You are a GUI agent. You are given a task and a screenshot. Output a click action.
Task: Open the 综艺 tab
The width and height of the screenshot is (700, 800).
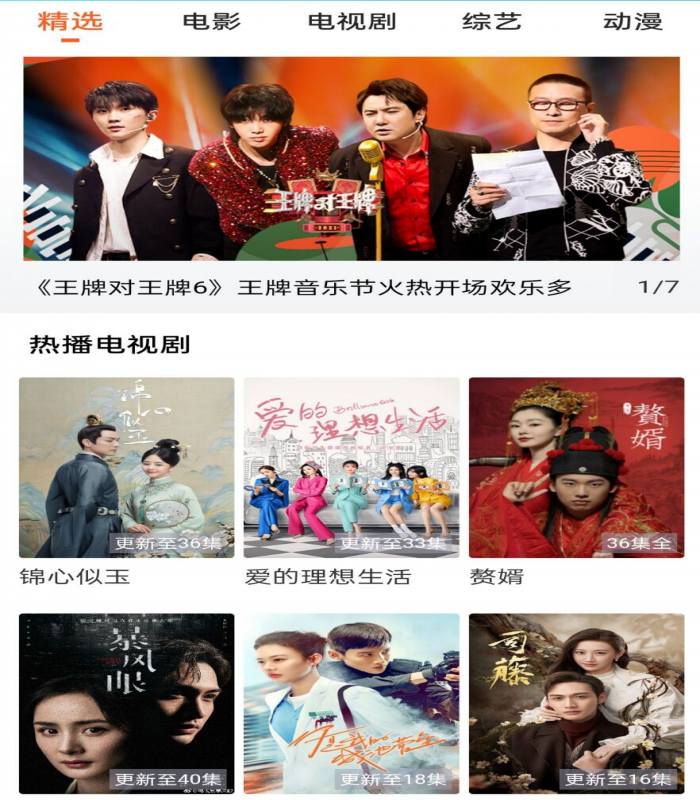click(x=492, y=22)
